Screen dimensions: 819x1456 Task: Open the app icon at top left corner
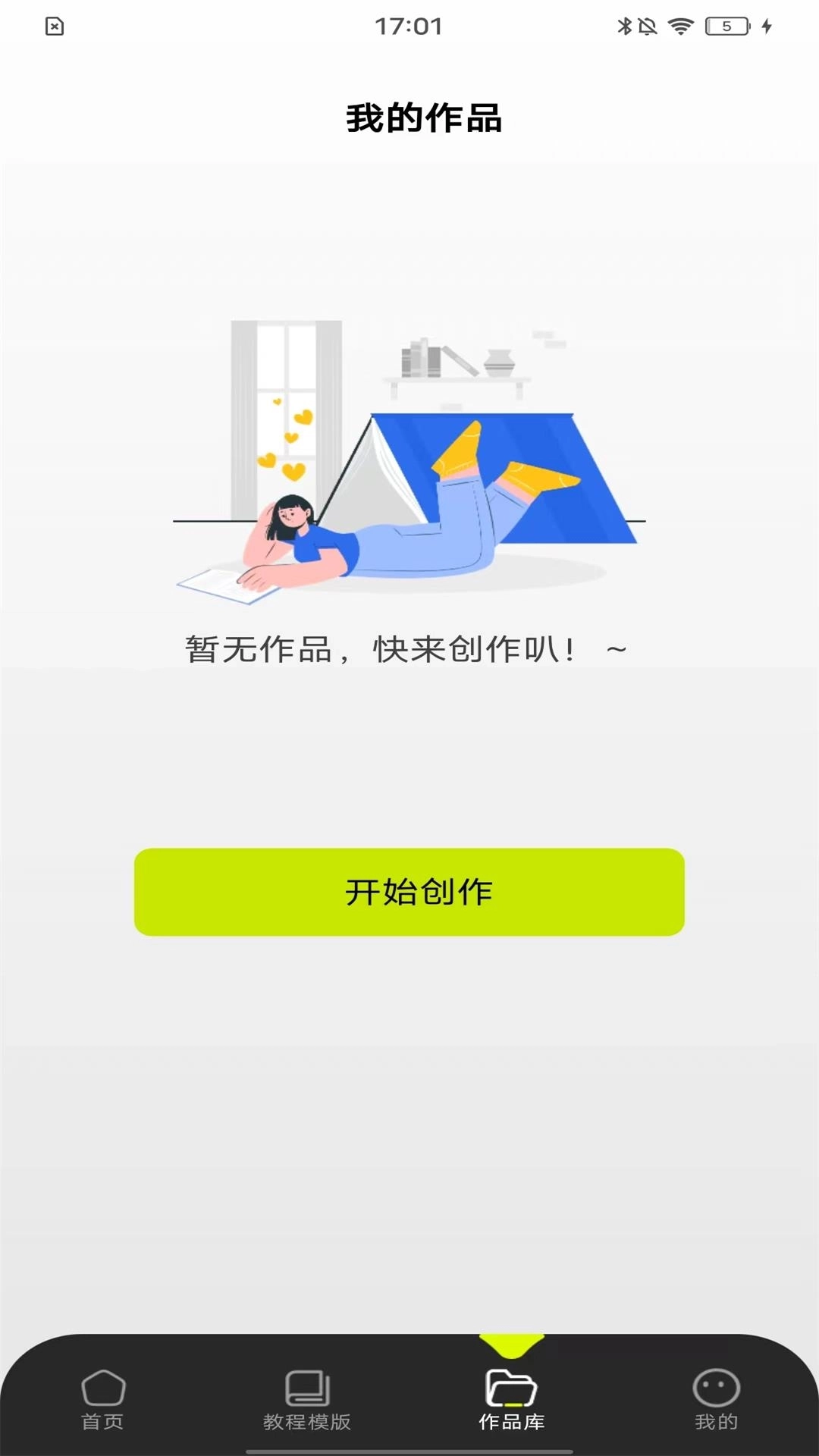(x=53, y=26)
